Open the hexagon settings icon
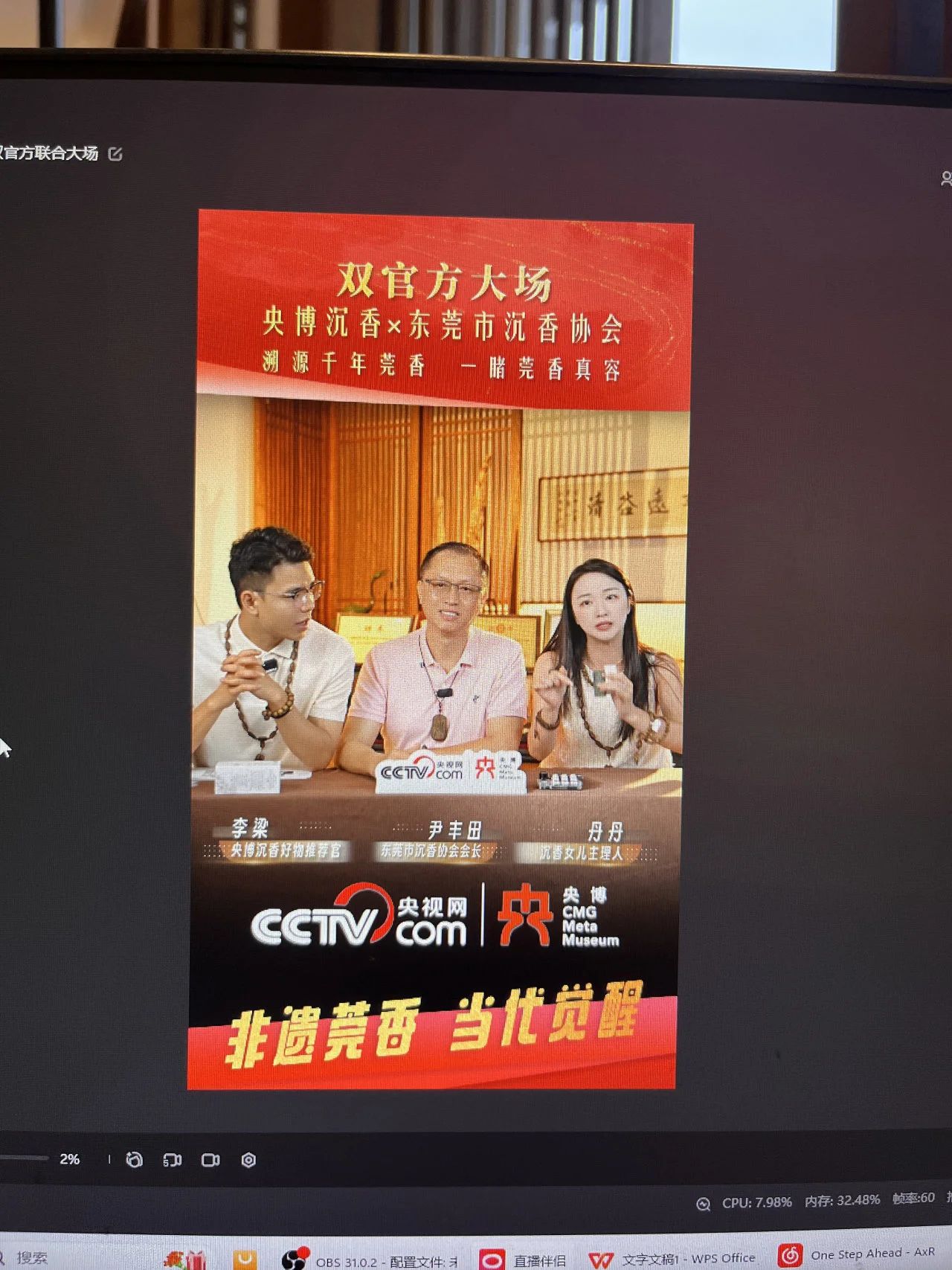952x1270 pixels. click(248, 1160)
